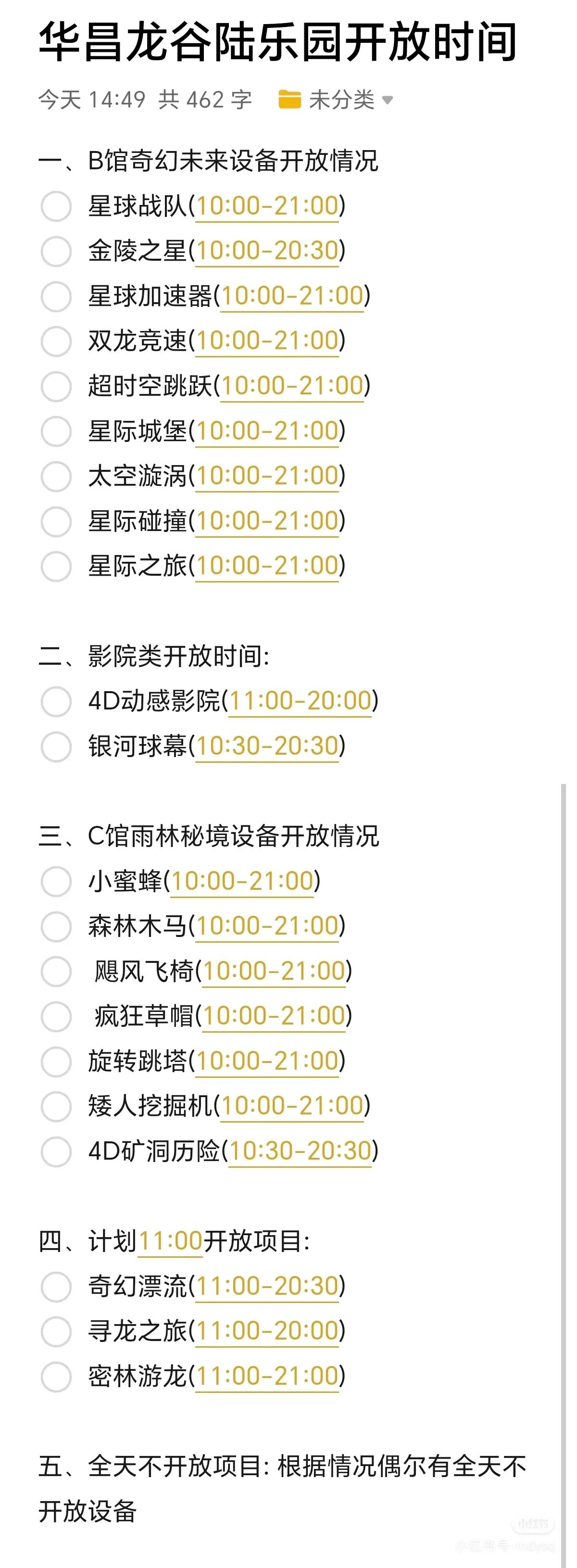Image resolution: width=577 pixels, height=1568 pixels.
Task: Mark 银河球幕 as done
Action: tap(56, 746)
